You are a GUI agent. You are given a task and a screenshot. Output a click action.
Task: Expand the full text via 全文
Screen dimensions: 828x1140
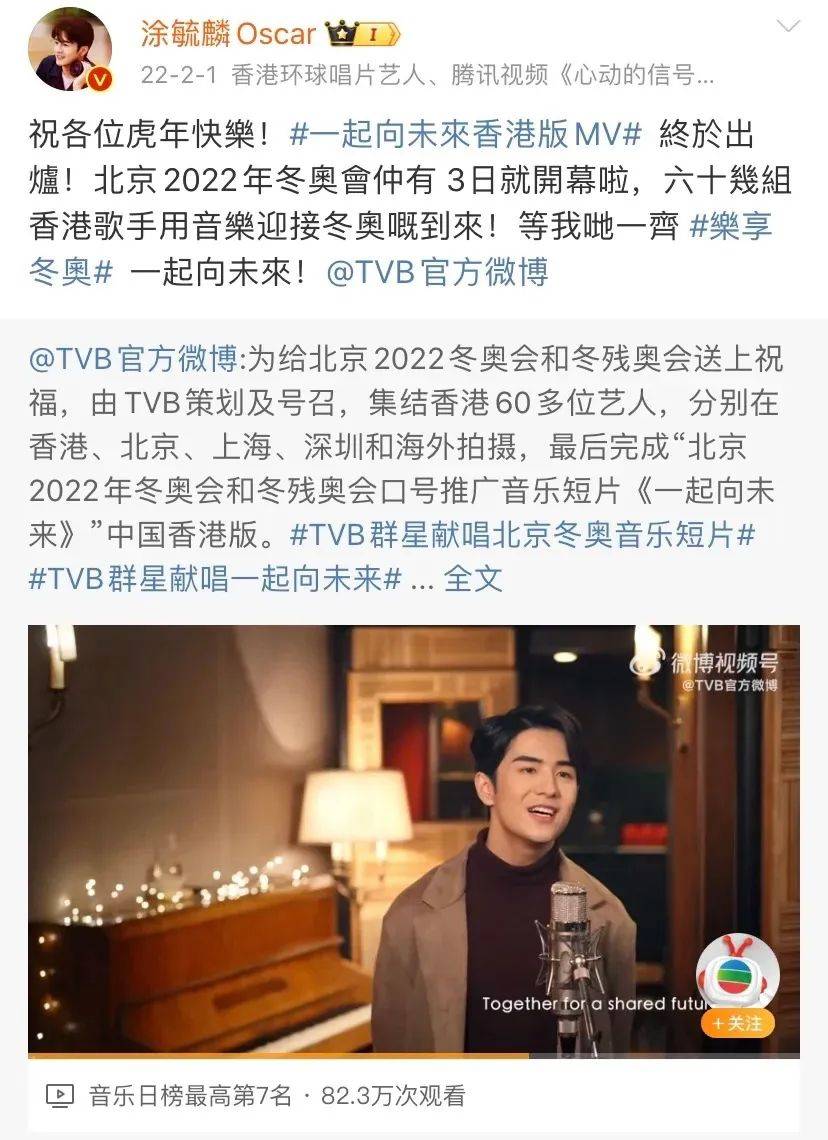tap(472, 578)
